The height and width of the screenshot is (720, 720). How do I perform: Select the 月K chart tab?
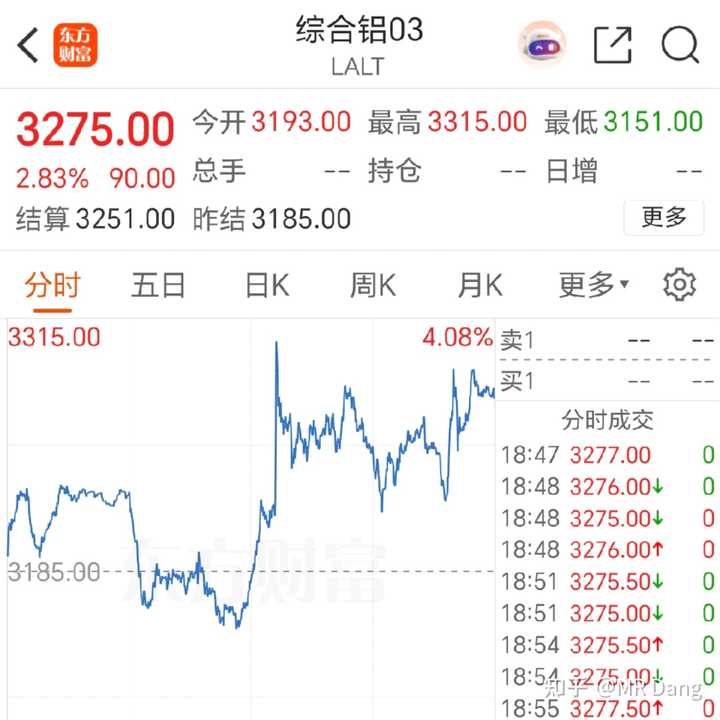point(479,286)
